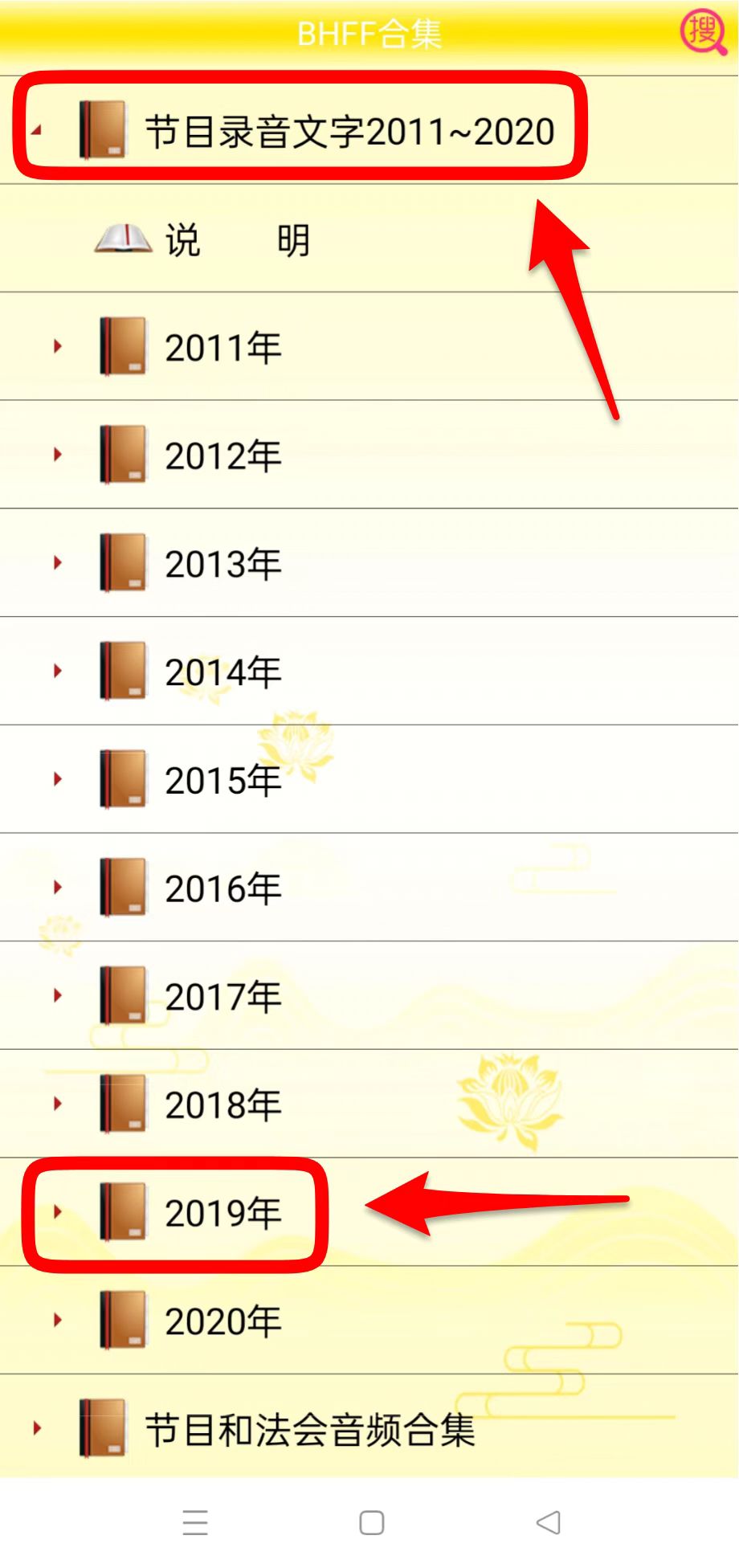Open the 说明 entry

[369, 239]
